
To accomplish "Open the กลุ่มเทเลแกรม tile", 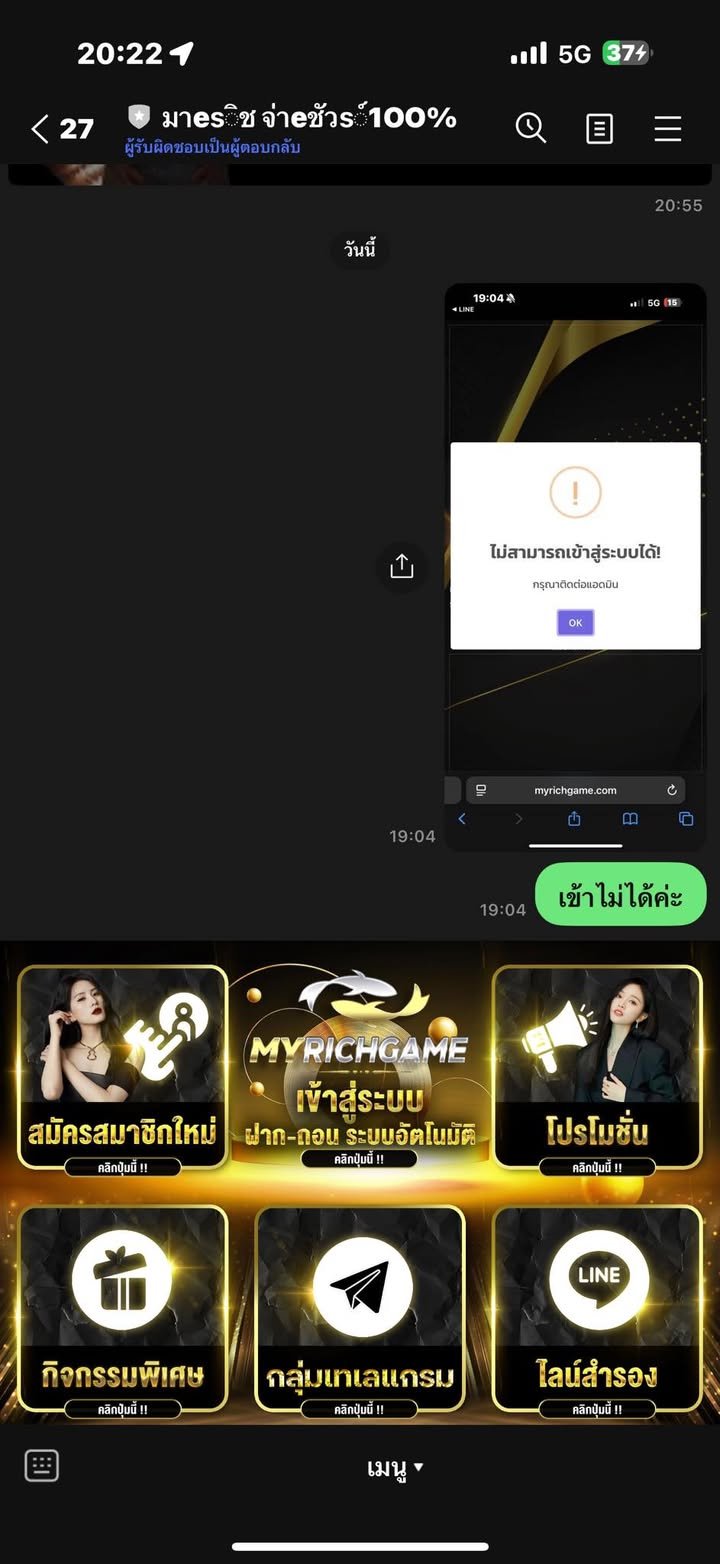I will tap(360, 1310).
